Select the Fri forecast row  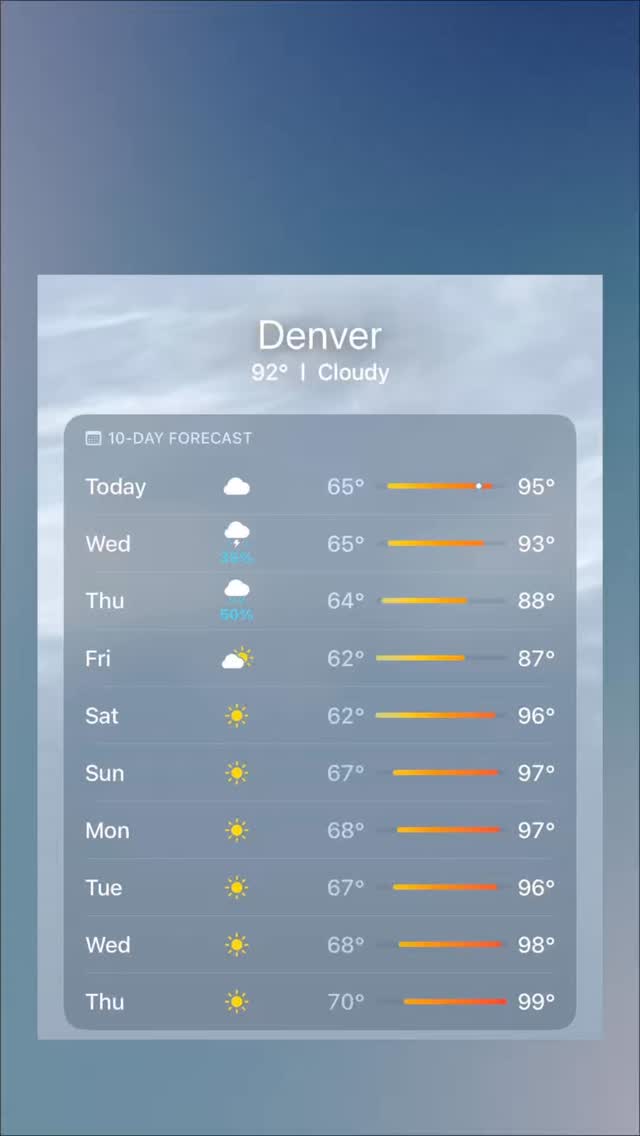point(320,658)
